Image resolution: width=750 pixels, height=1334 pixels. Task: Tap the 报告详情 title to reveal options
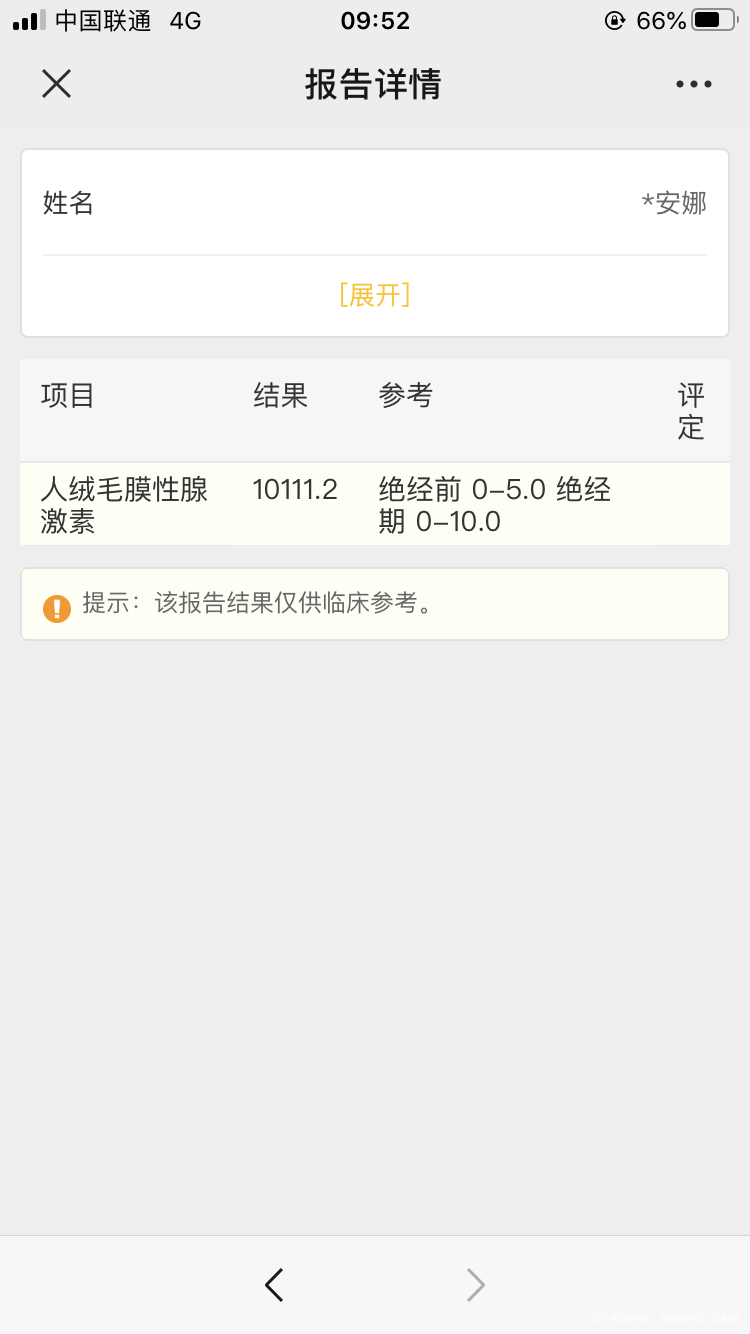tap(374, 84)
